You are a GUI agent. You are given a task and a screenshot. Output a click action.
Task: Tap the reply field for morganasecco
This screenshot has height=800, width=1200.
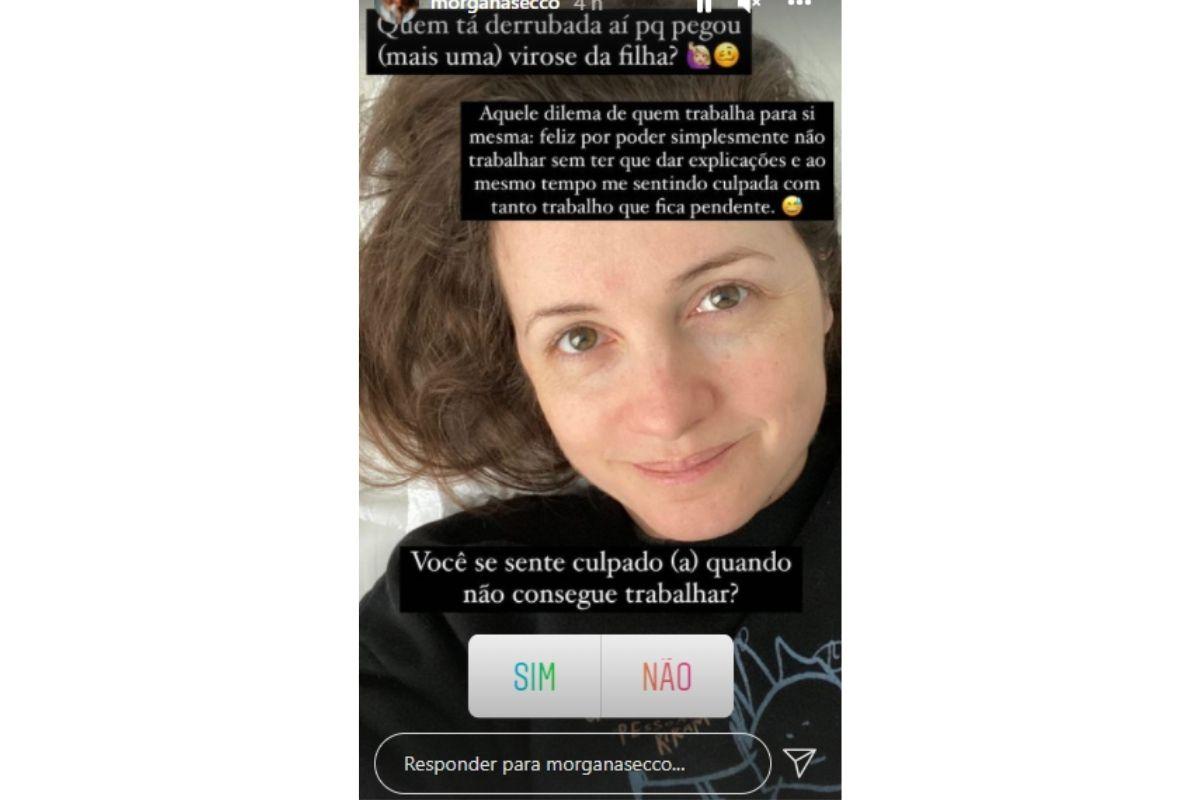[x=572, y=764]
